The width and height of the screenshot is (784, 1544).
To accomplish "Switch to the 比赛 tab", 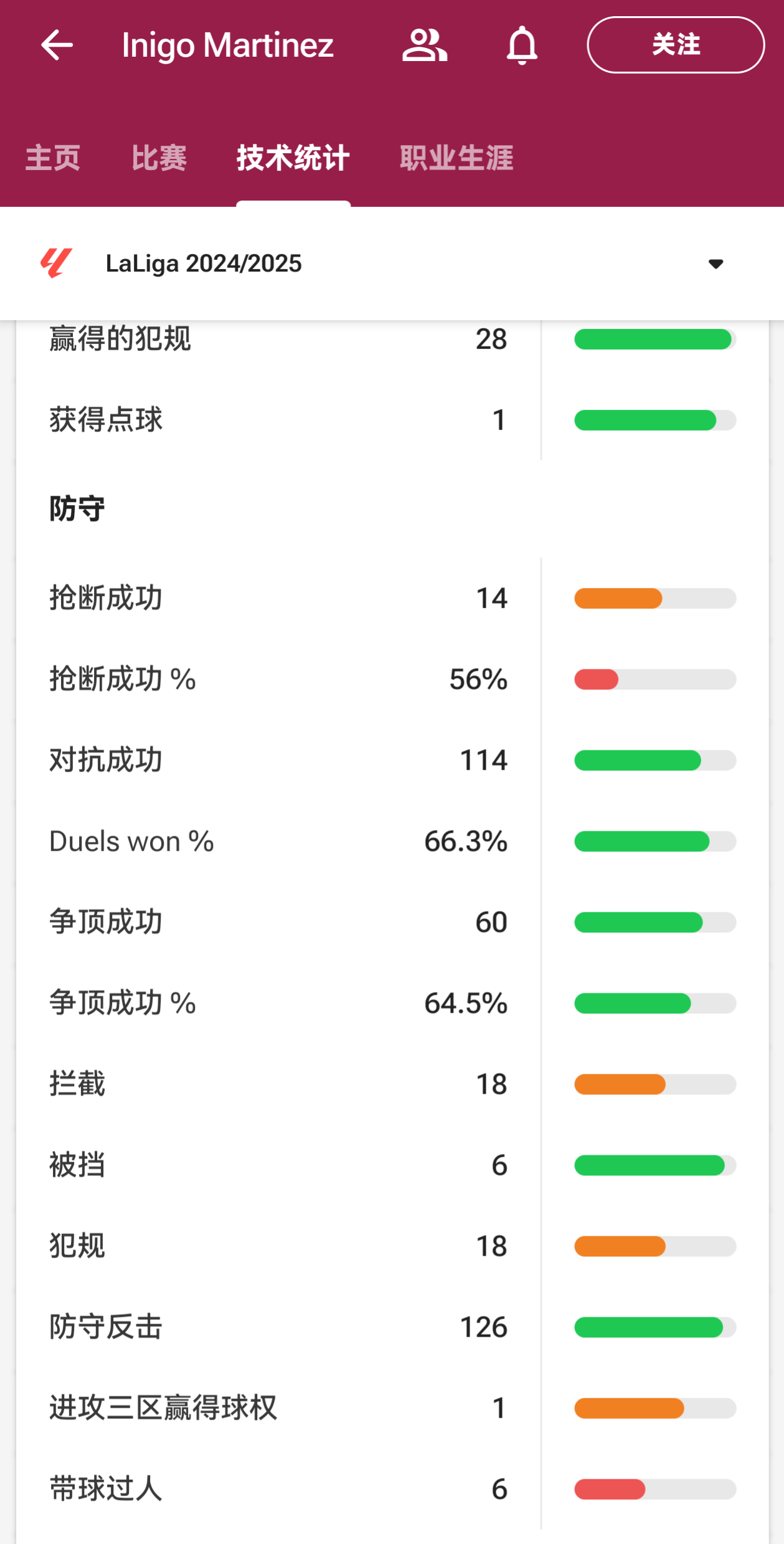I will 159,158.
